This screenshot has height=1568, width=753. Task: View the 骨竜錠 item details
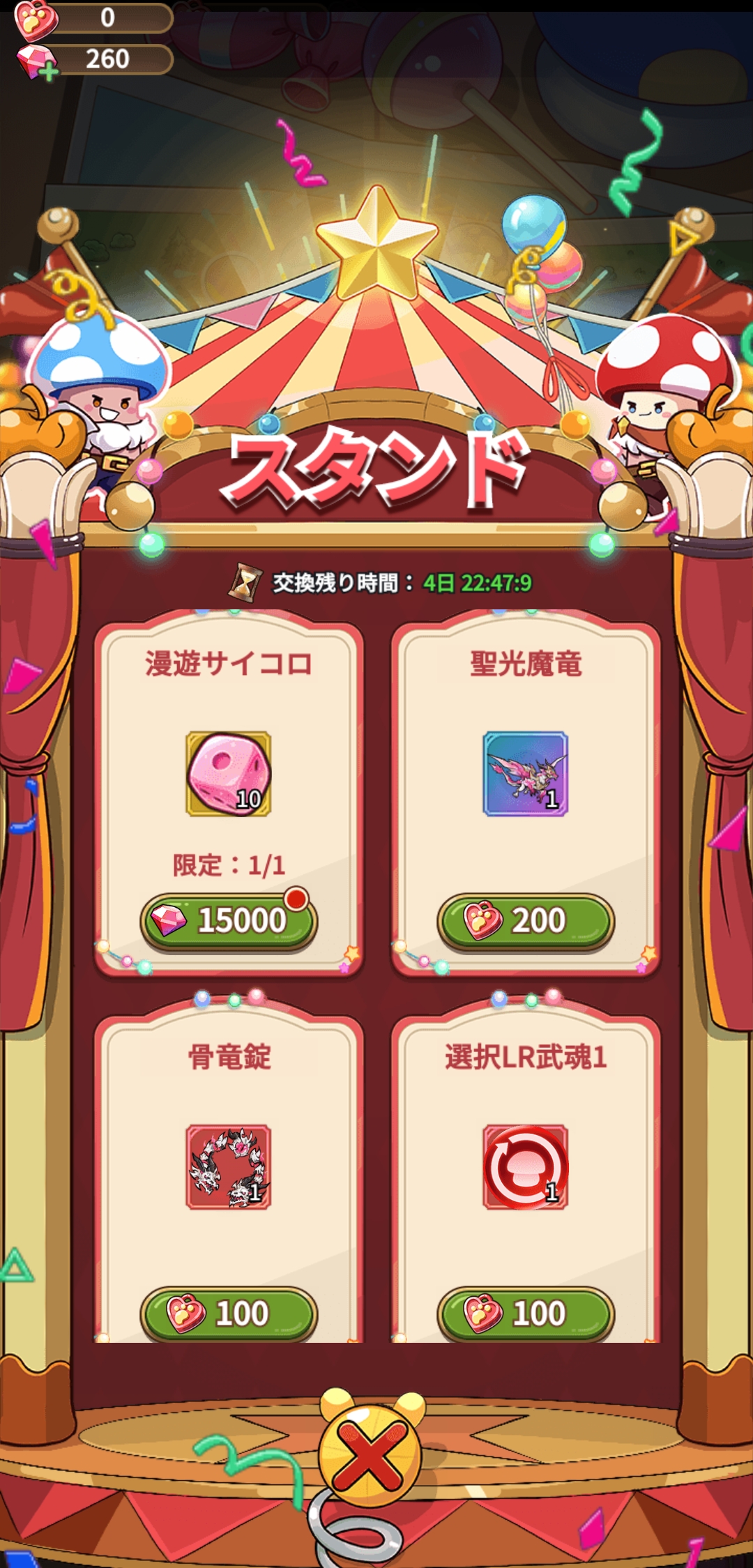229,1166
